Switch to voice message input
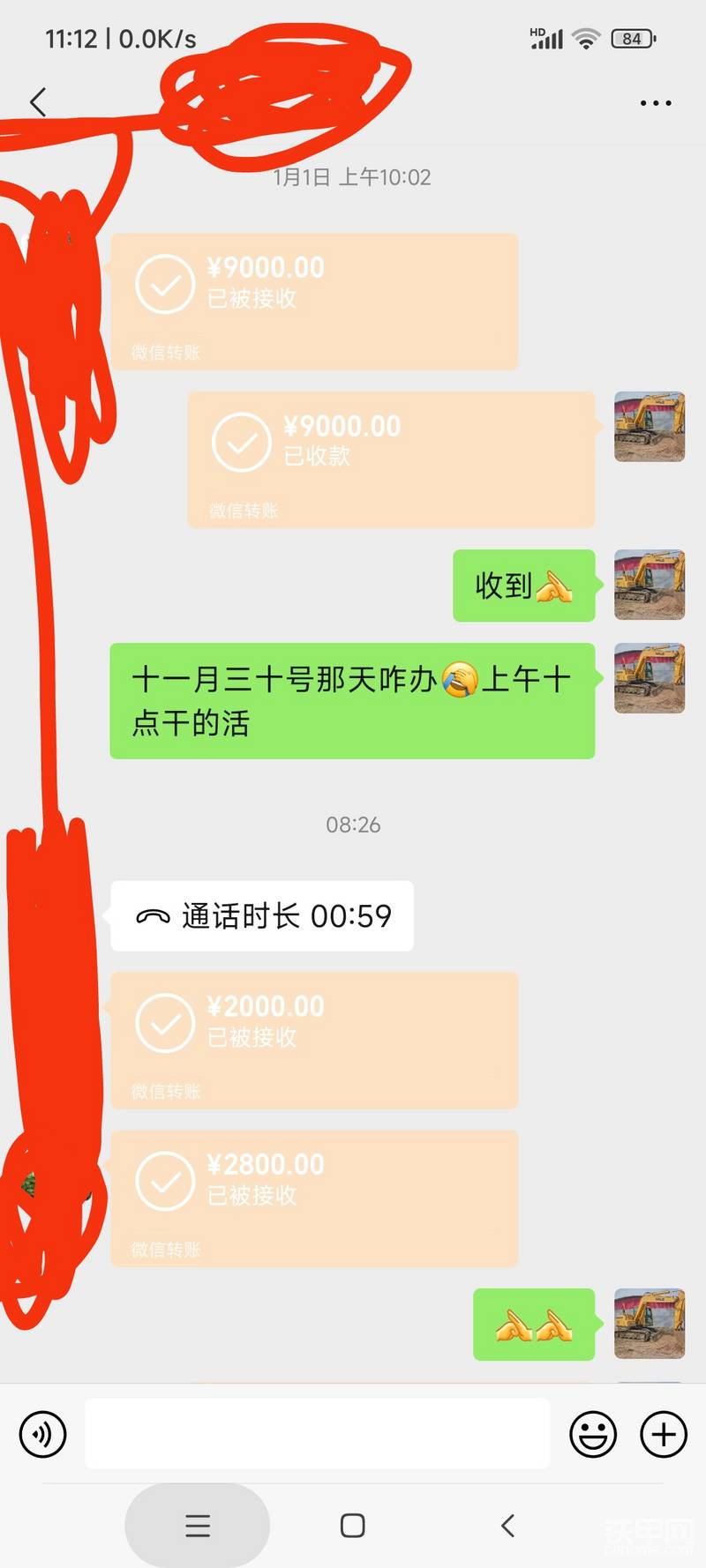Viewport: 706px width, 1568px height. click(x=42, y=1433)
